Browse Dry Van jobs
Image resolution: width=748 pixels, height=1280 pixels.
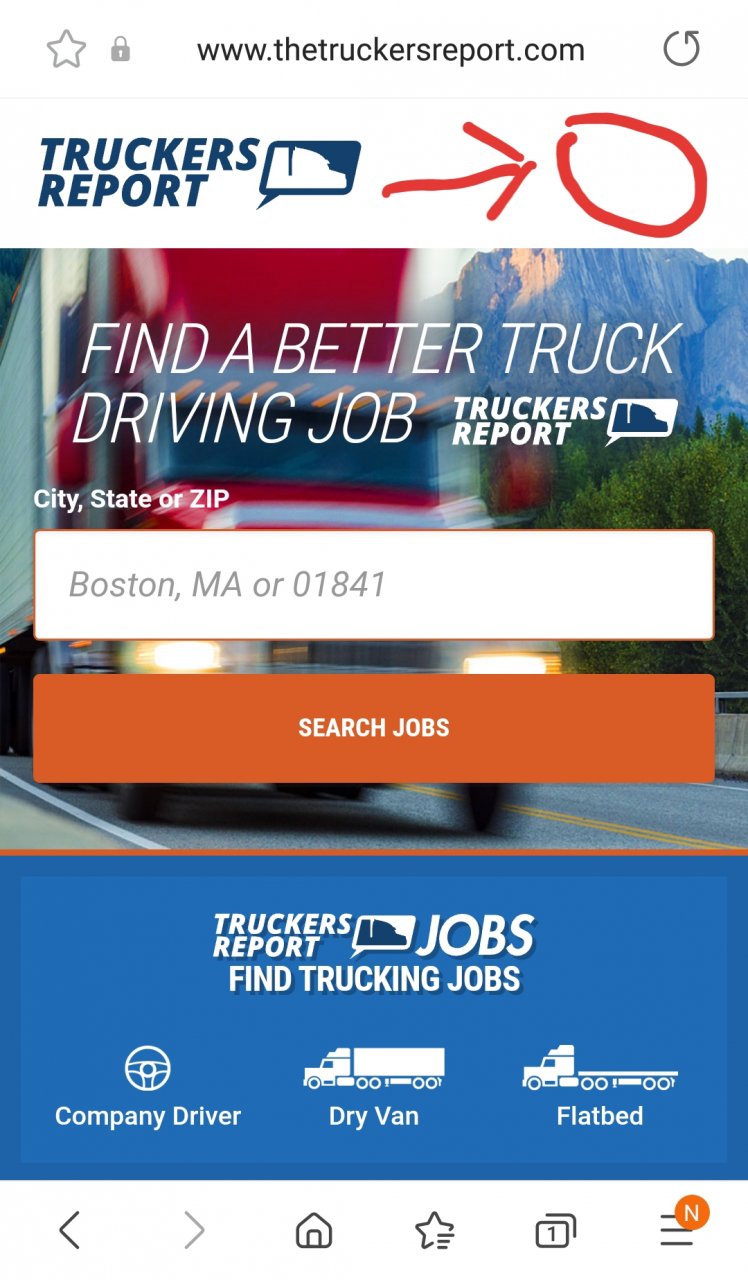tap(373, 1087)
